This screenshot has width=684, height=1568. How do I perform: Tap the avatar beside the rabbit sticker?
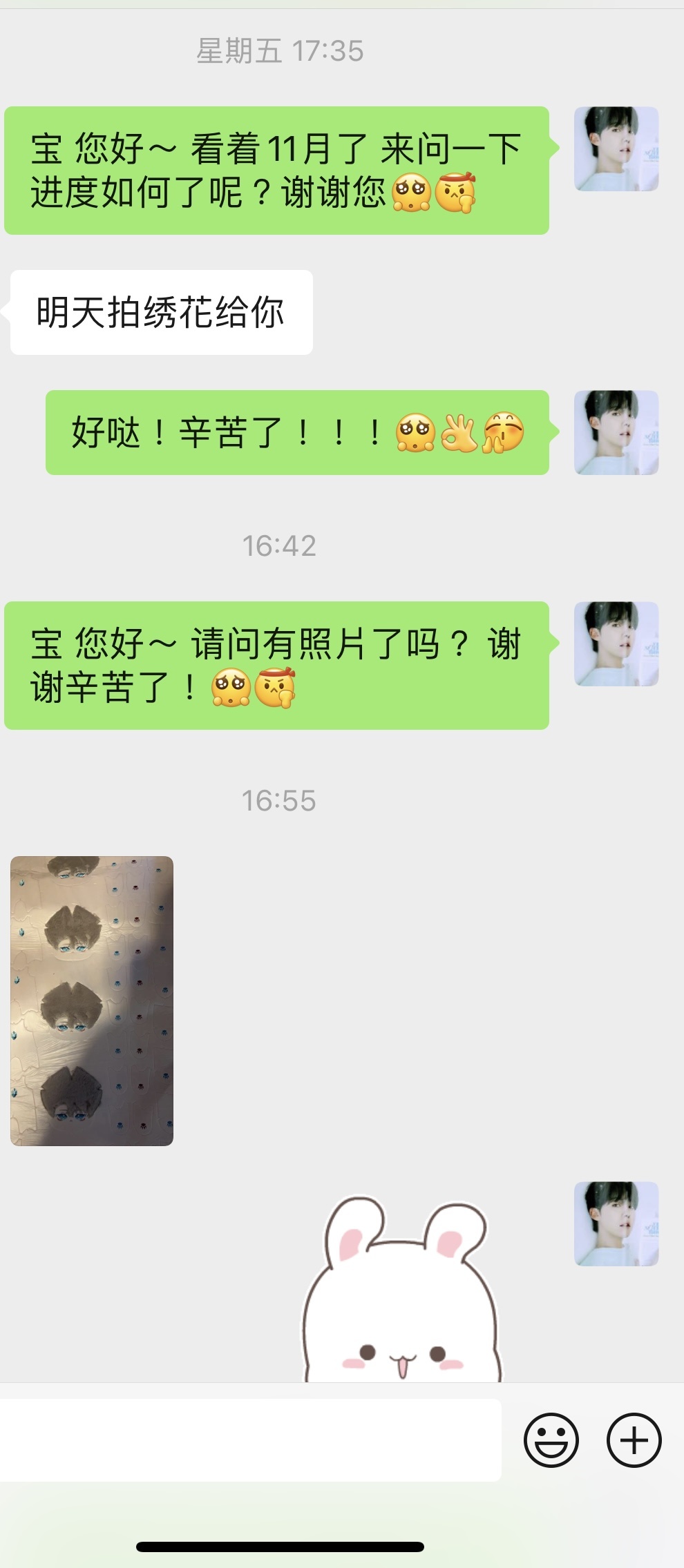coord(616,1223)
